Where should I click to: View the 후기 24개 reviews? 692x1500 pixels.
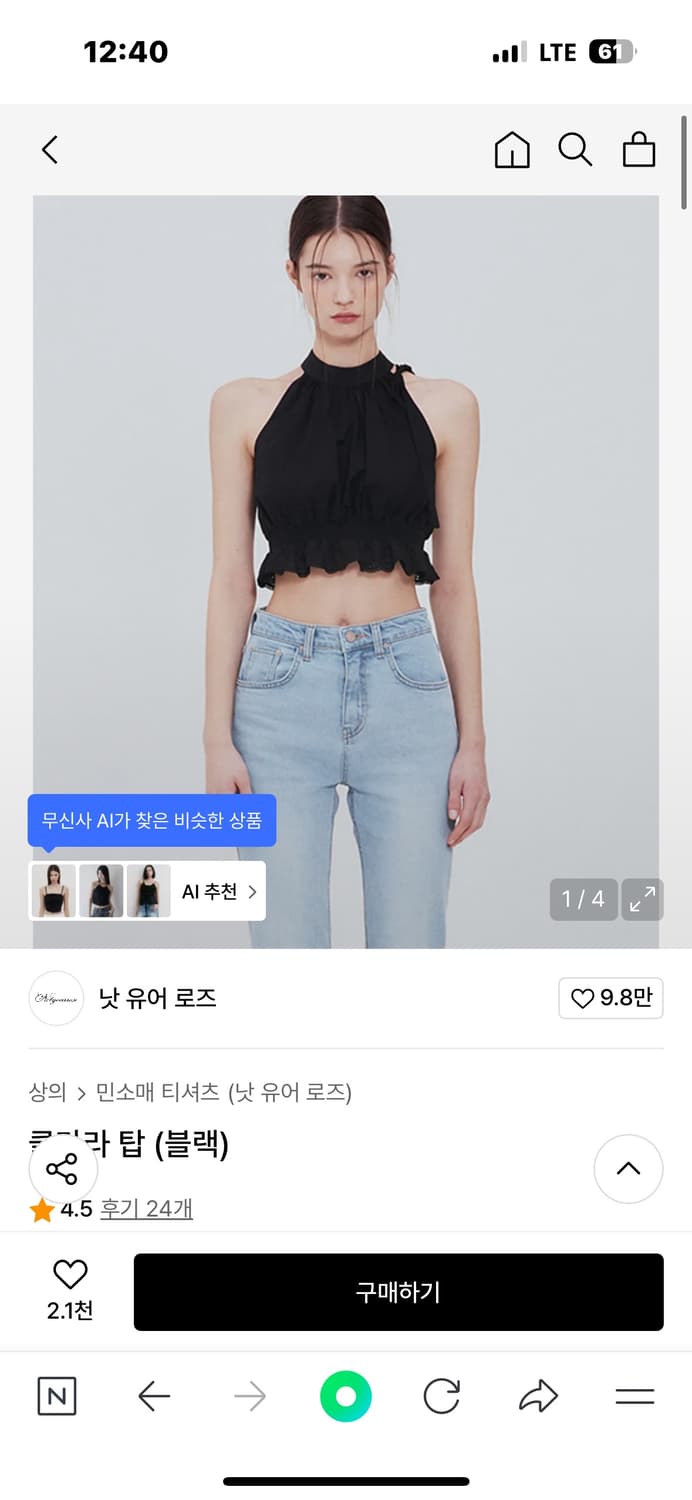pyautogui.click(x=146, y=1209)
